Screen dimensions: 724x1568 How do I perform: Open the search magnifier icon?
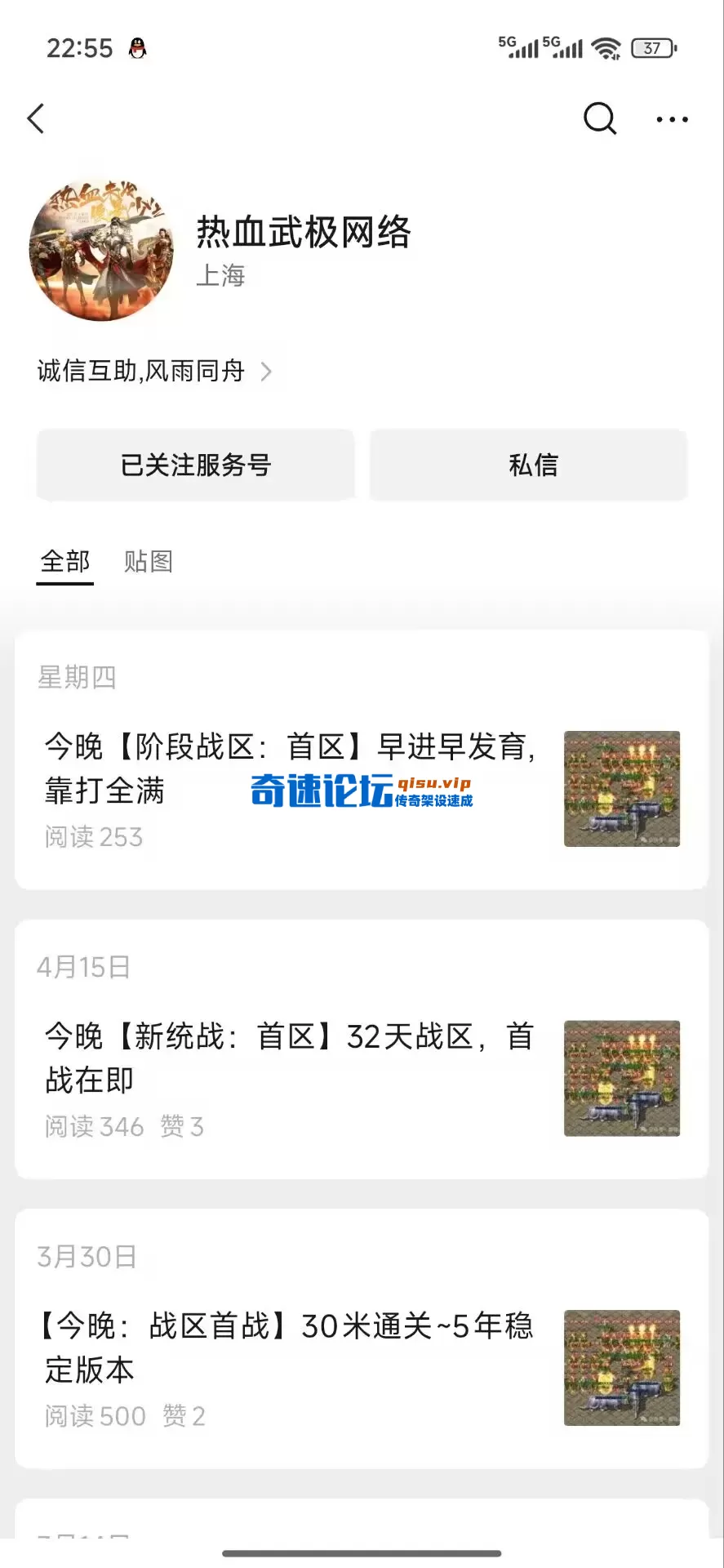600,119
